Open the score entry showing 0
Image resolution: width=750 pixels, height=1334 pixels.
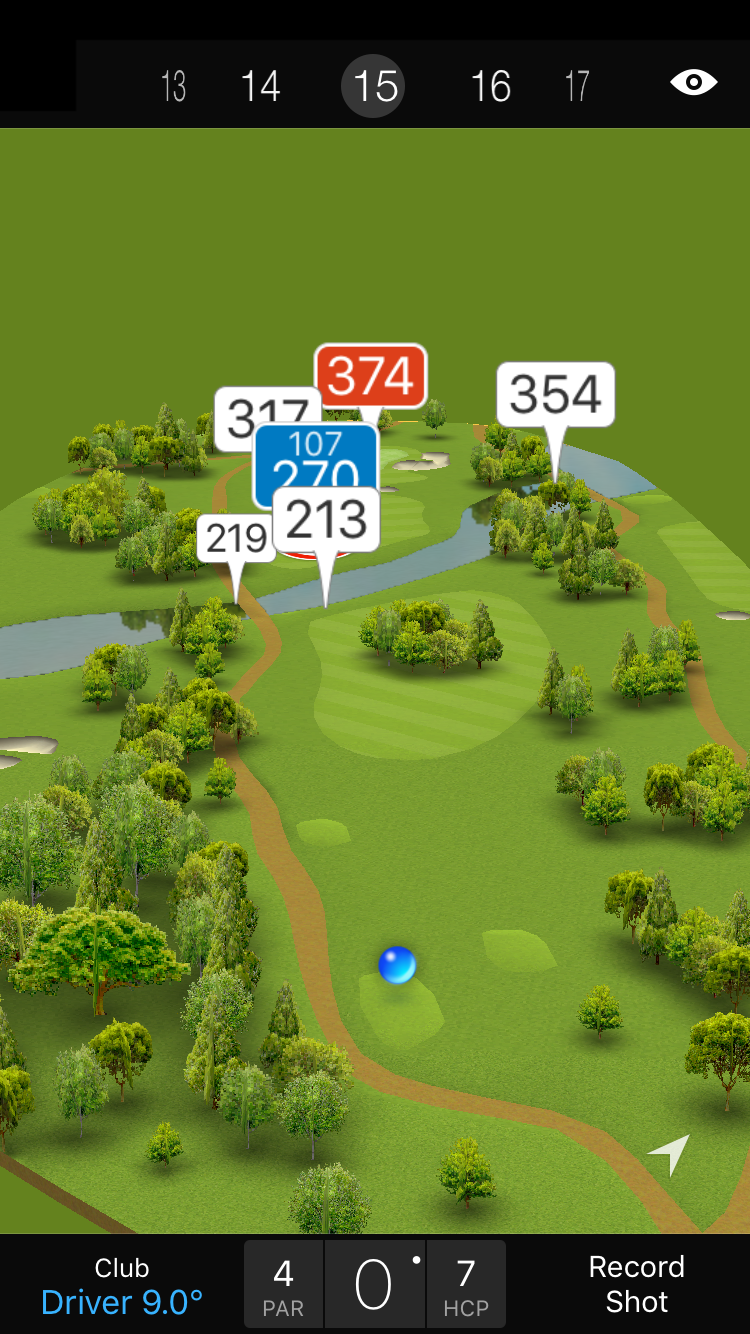(x=374, y=1284)
